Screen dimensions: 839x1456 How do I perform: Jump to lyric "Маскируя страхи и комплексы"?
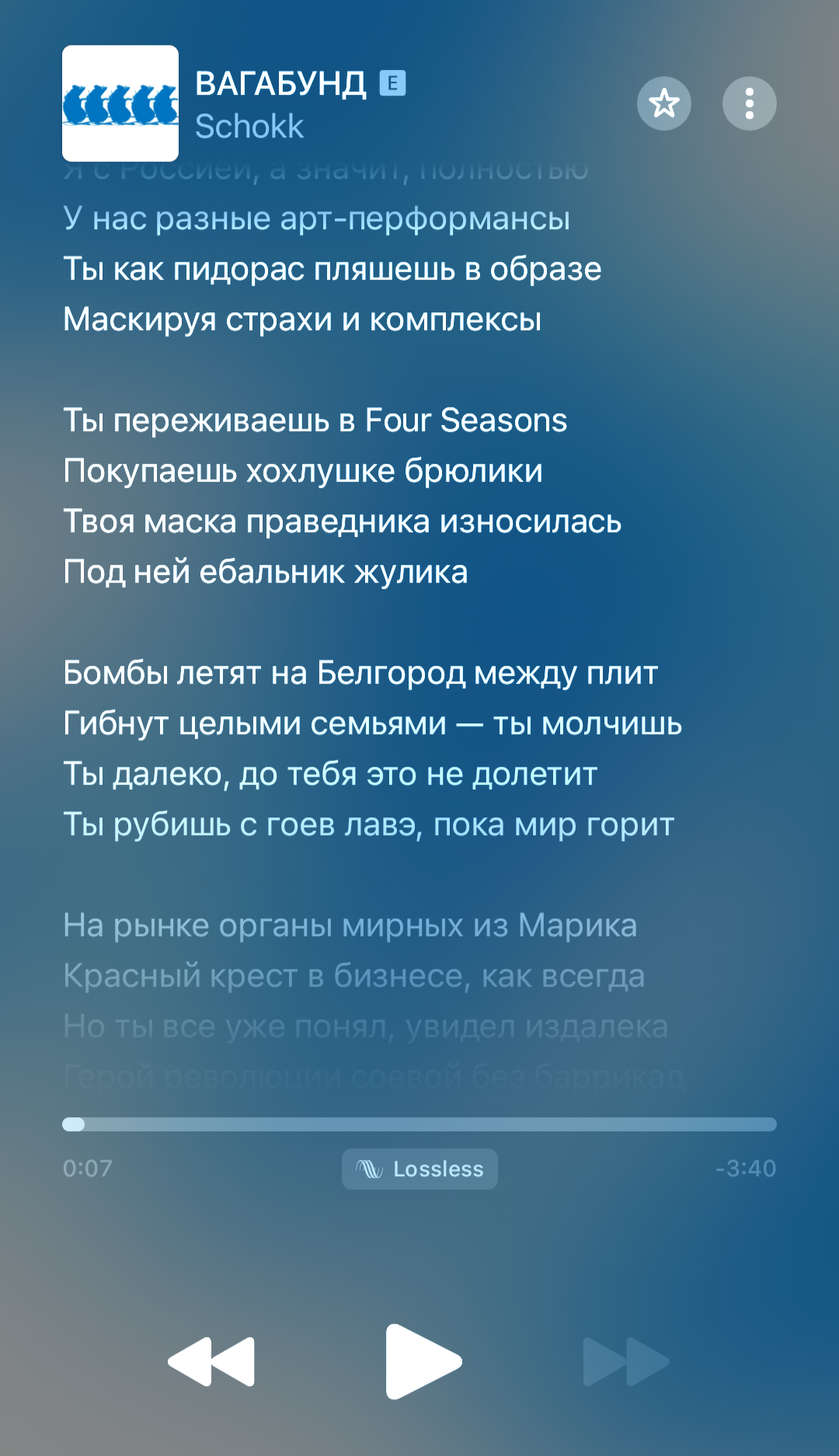(302, 319)
